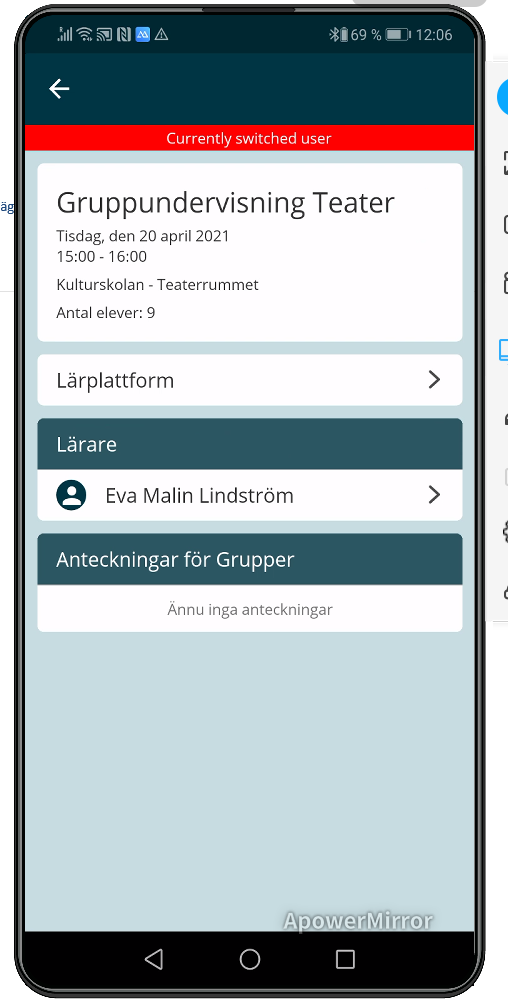508x1004 pixels.
Task: Open teacher Eva Malin Lindström
Action: [250, 496]
